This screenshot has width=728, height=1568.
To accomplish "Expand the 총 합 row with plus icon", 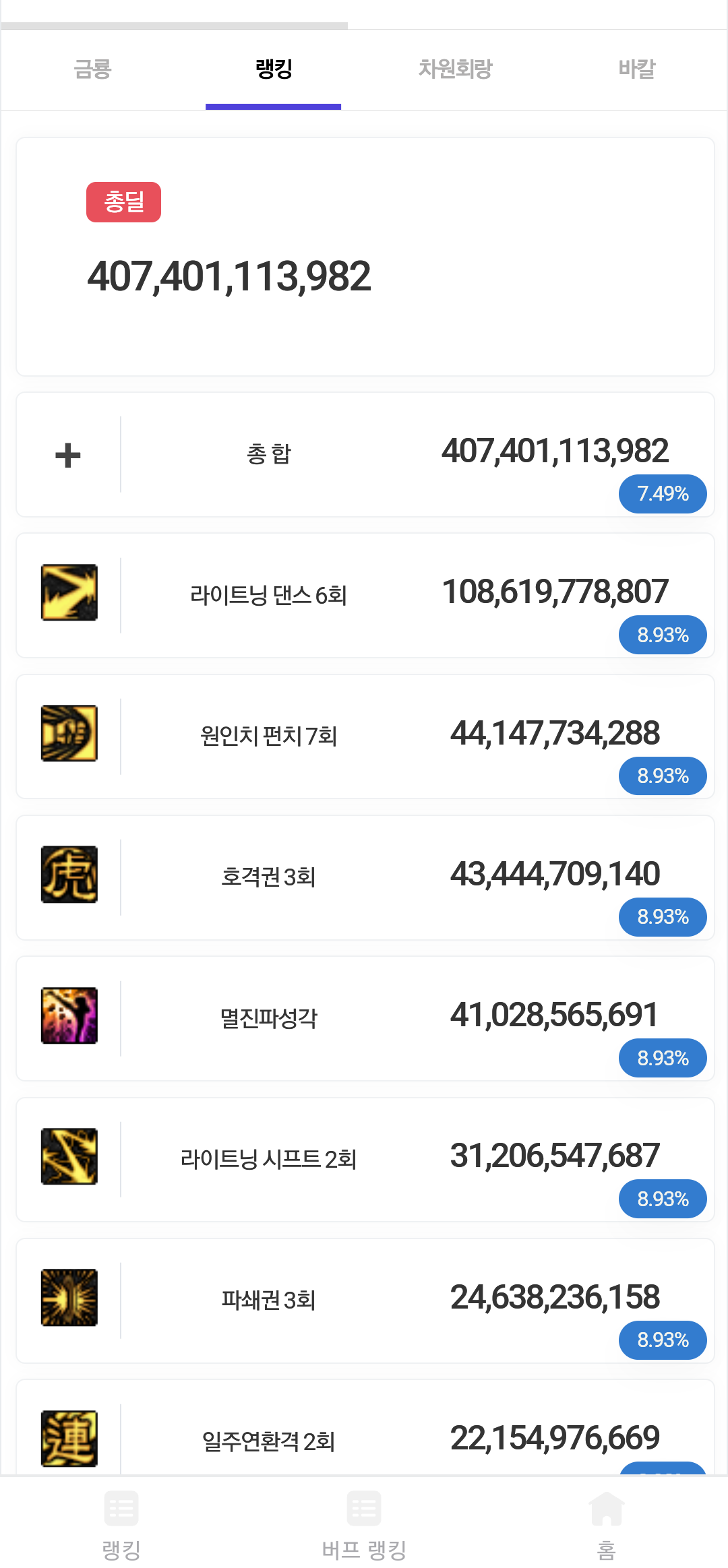I will click(x=68, y=456).
